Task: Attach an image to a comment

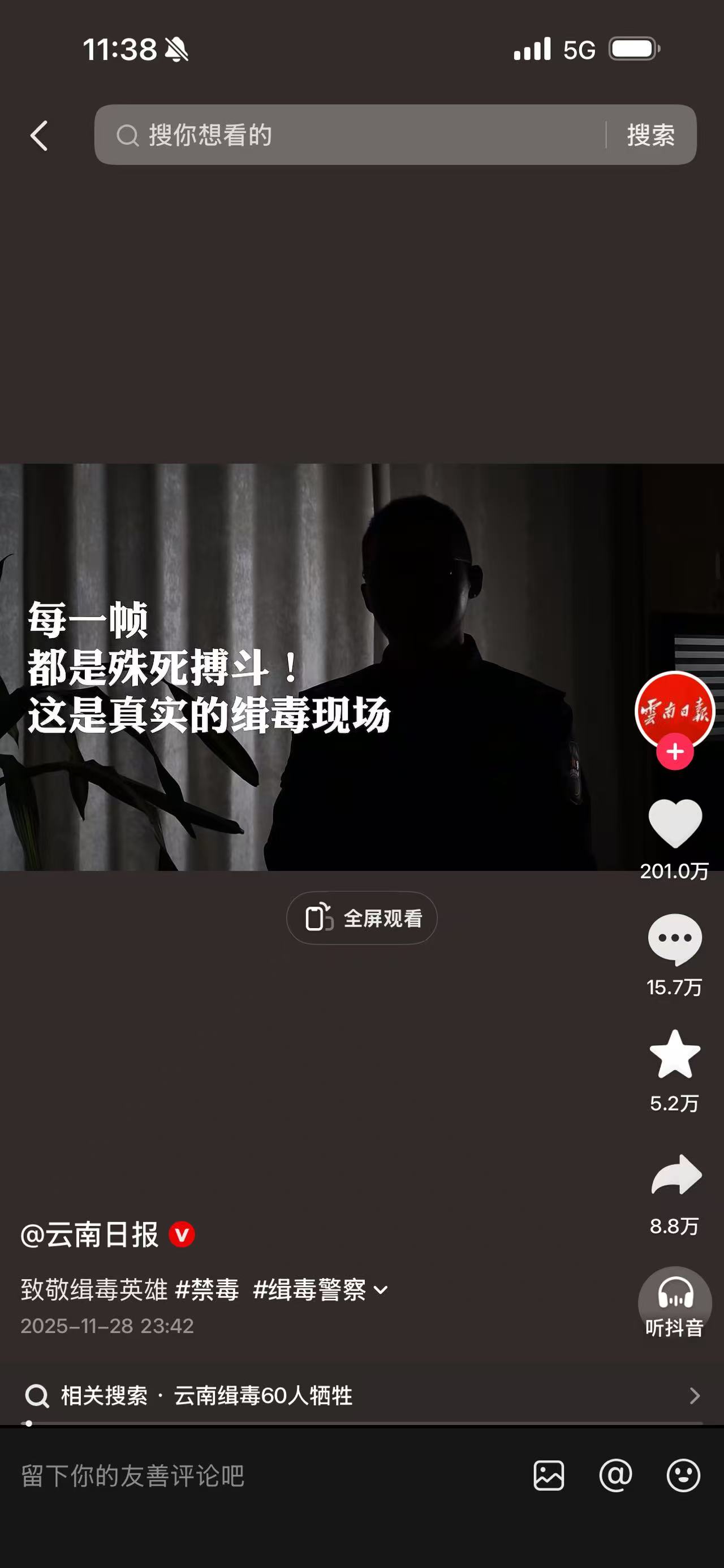Action: 549,1475
